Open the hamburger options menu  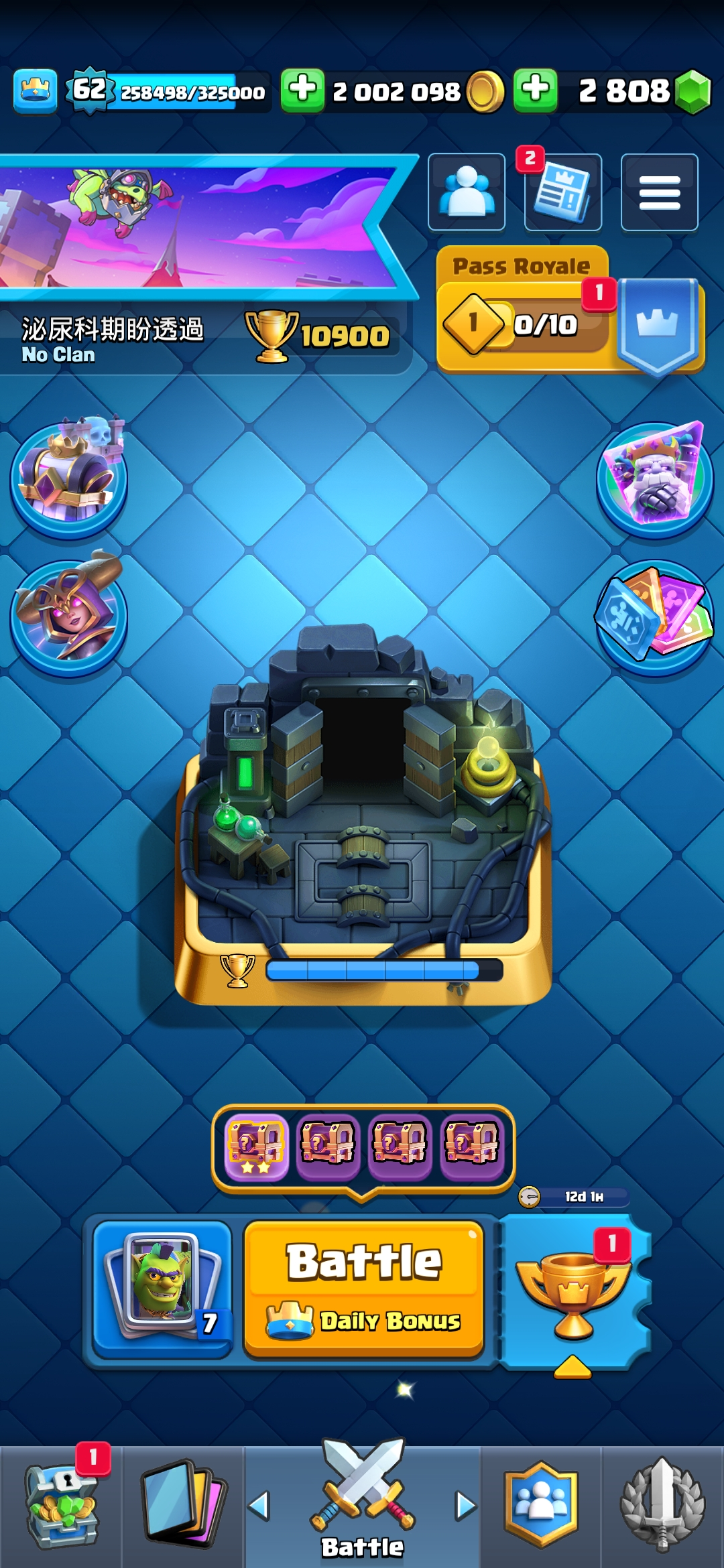coord(659,192)
